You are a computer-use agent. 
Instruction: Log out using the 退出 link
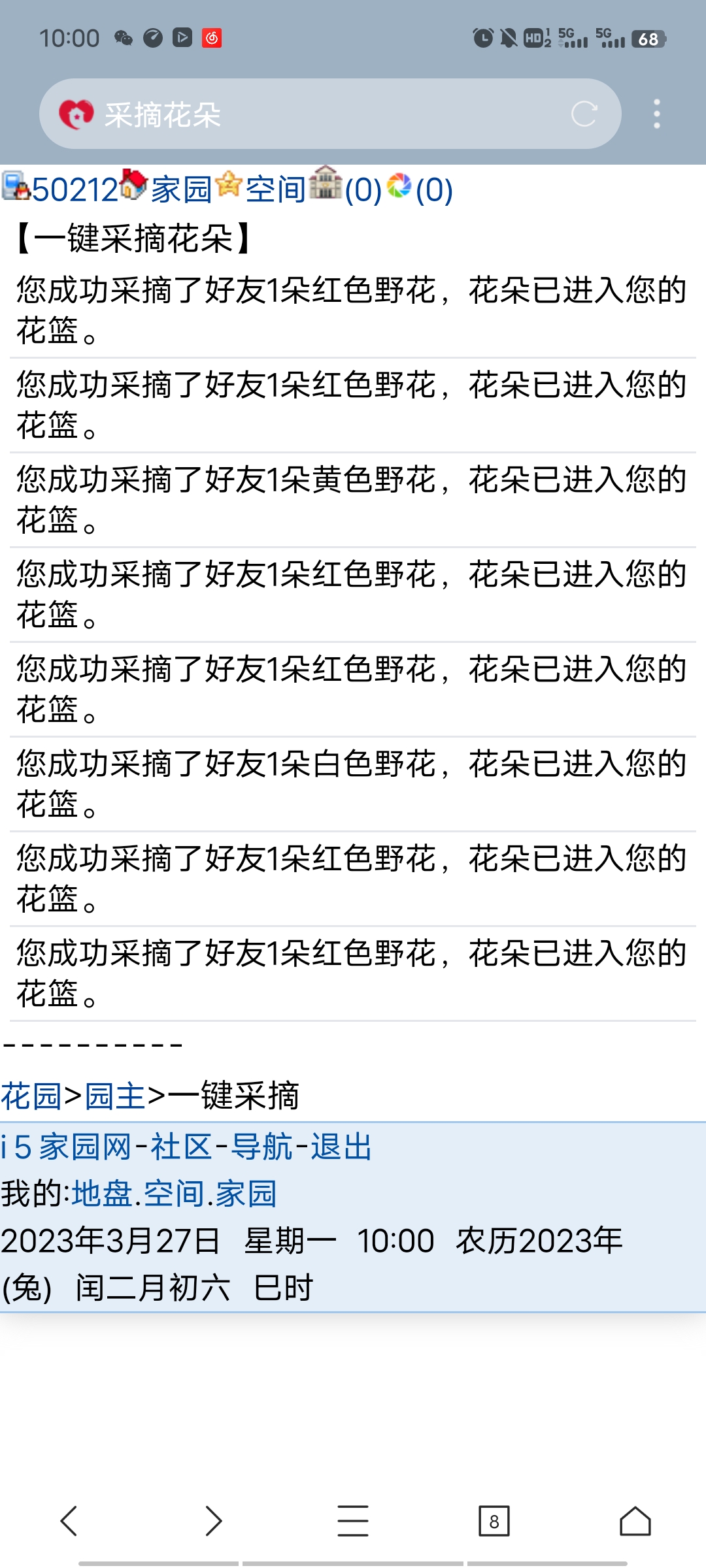[x=341, y=1147]
